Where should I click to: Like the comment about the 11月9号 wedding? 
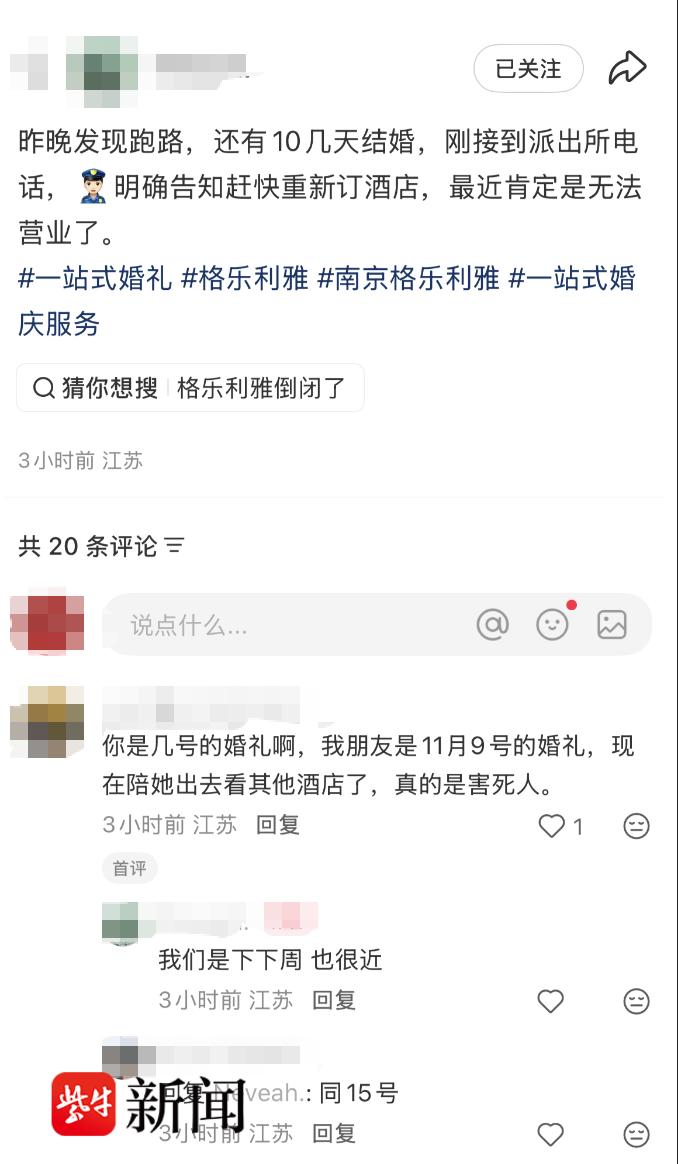[552, 826]
